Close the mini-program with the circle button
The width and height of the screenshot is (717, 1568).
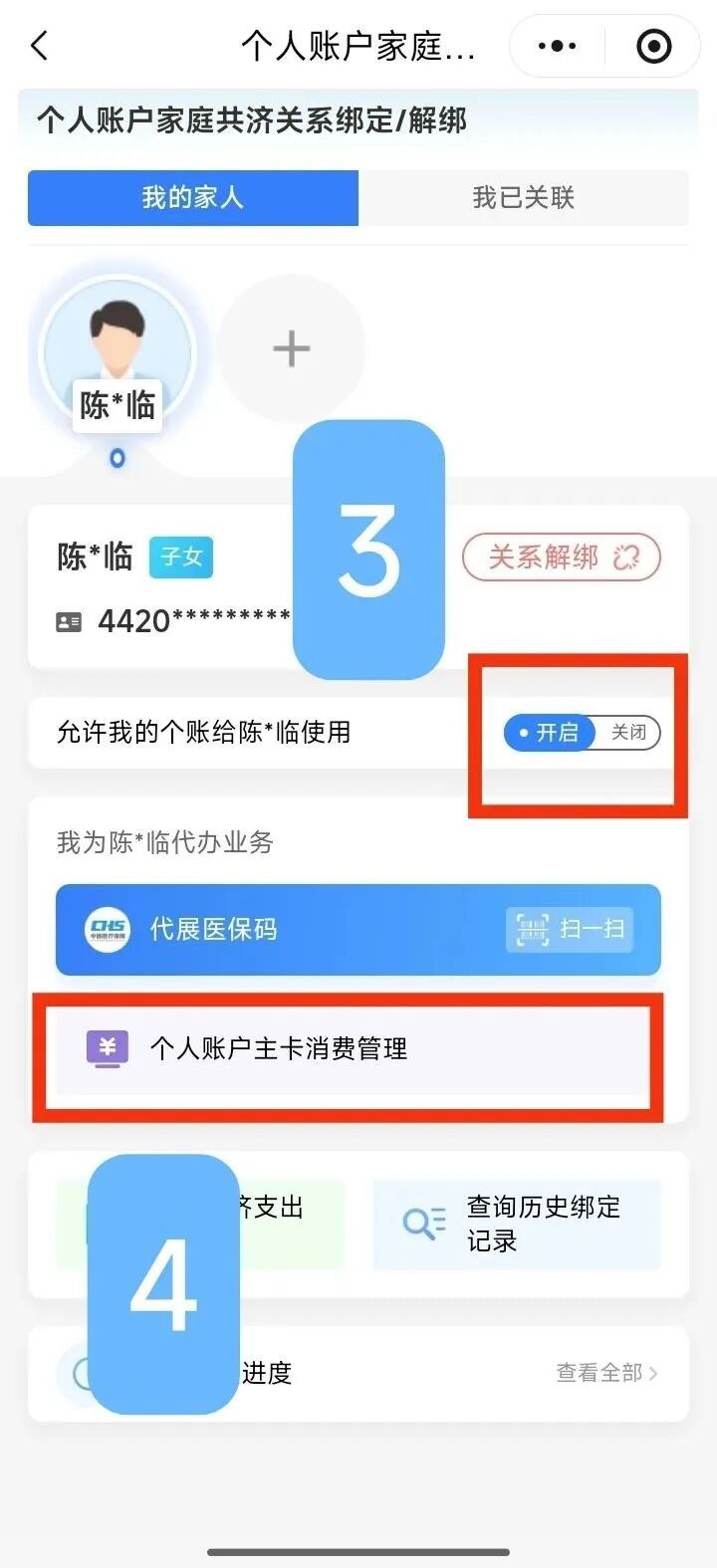[x=653, y=46]
